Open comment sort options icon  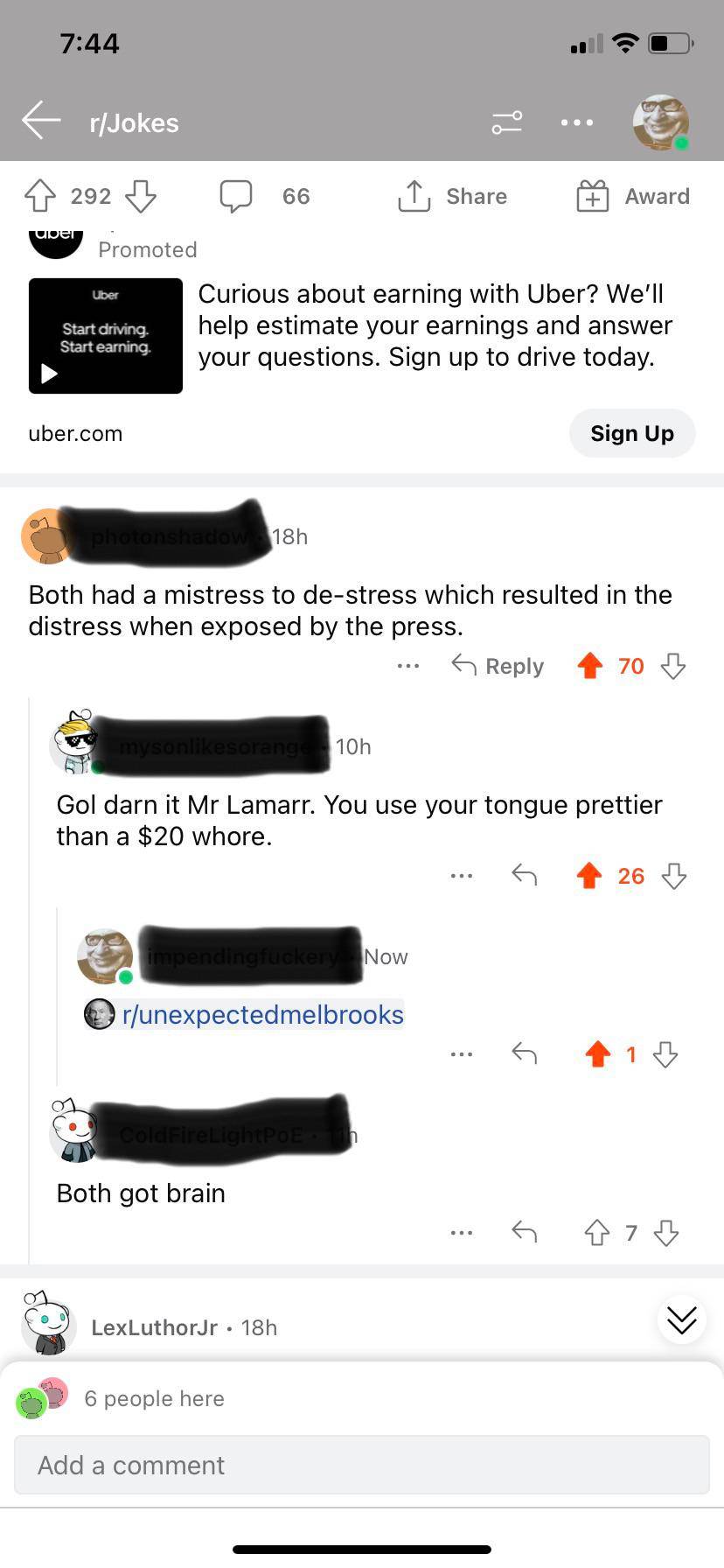[506, 122]
